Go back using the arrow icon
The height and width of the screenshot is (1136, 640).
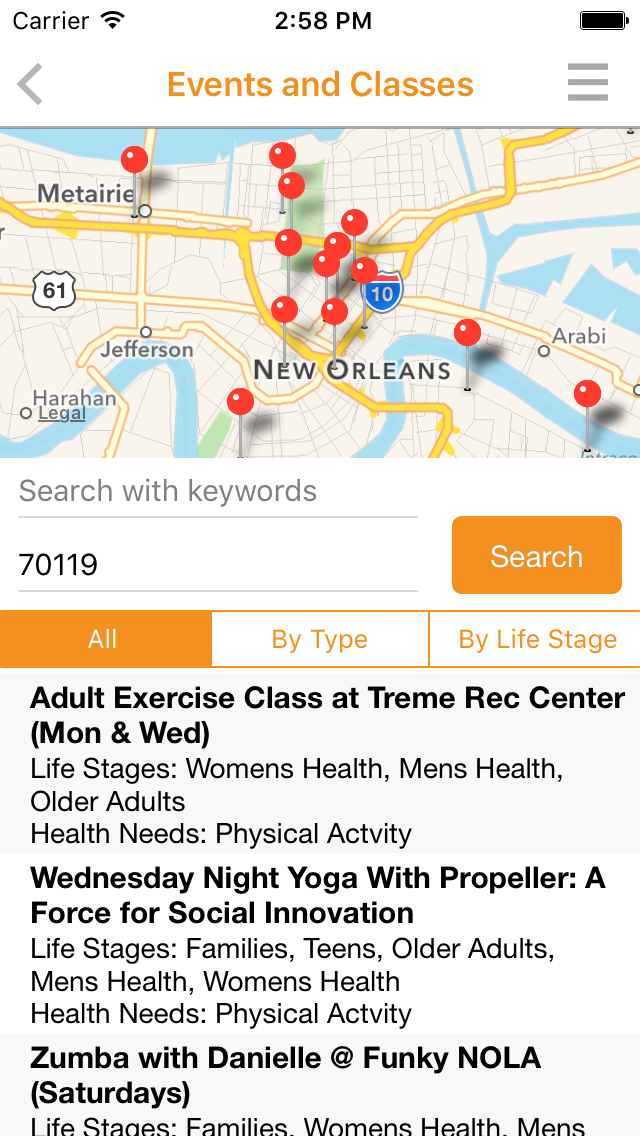click(31, 84)
